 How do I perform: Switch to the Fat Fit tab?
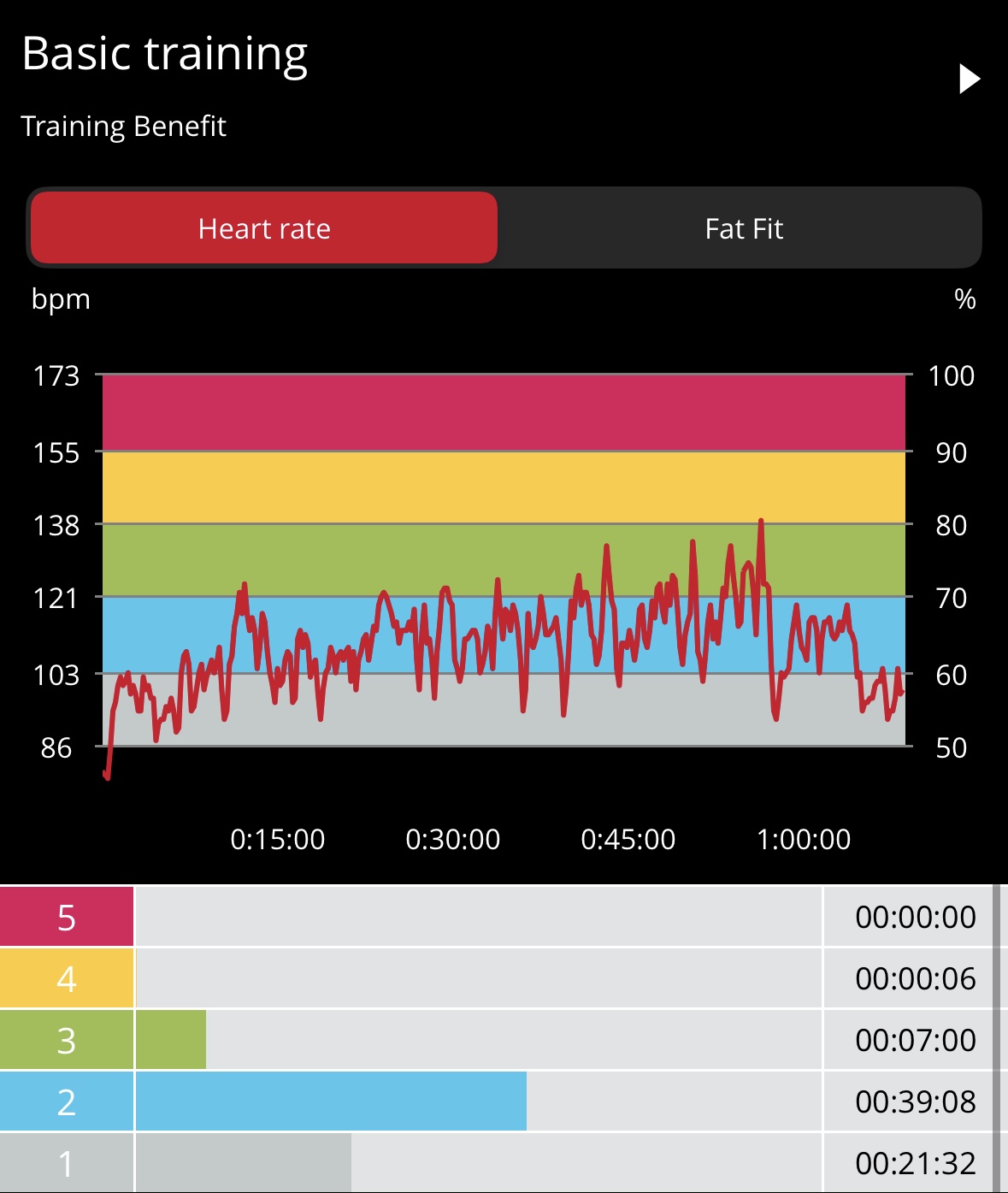pyautogui.click(x=743, y=228)
